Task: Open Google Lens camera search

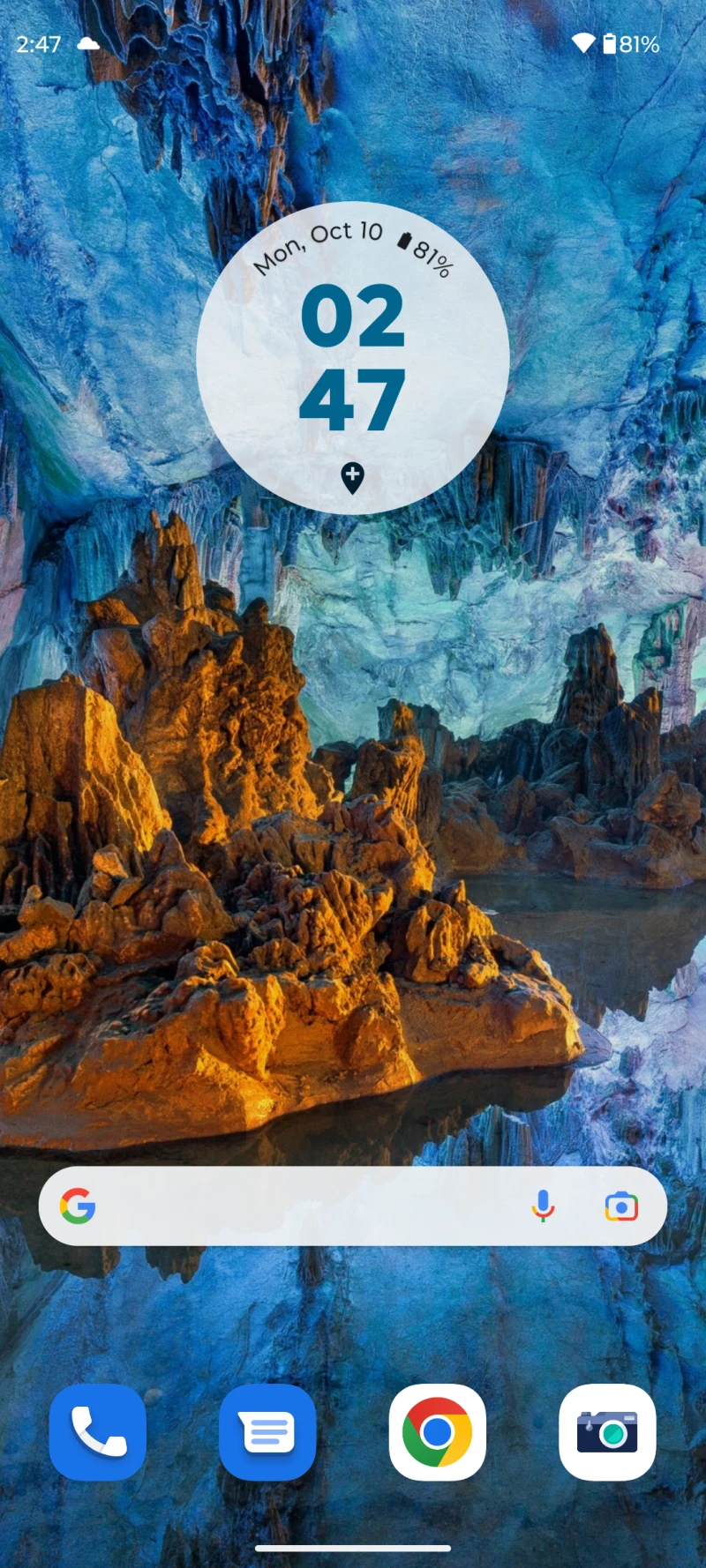Action: [621, 1206]
